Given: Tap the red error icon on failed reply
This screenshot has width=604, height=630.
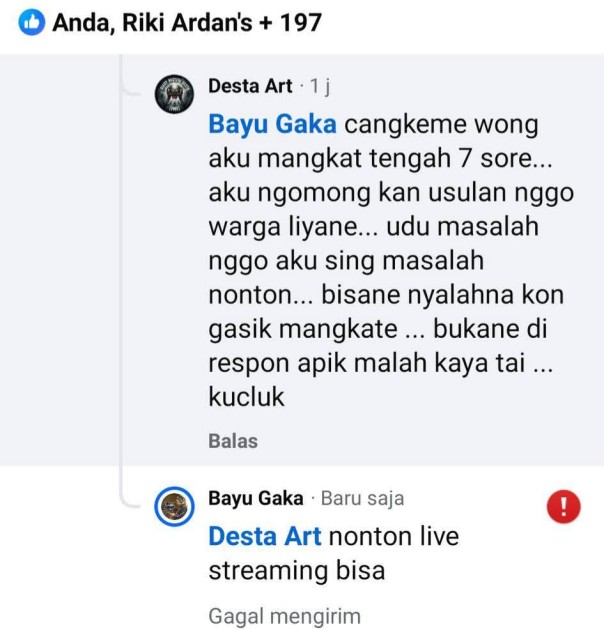Looking at the screenshot, I should coord(563,507).
